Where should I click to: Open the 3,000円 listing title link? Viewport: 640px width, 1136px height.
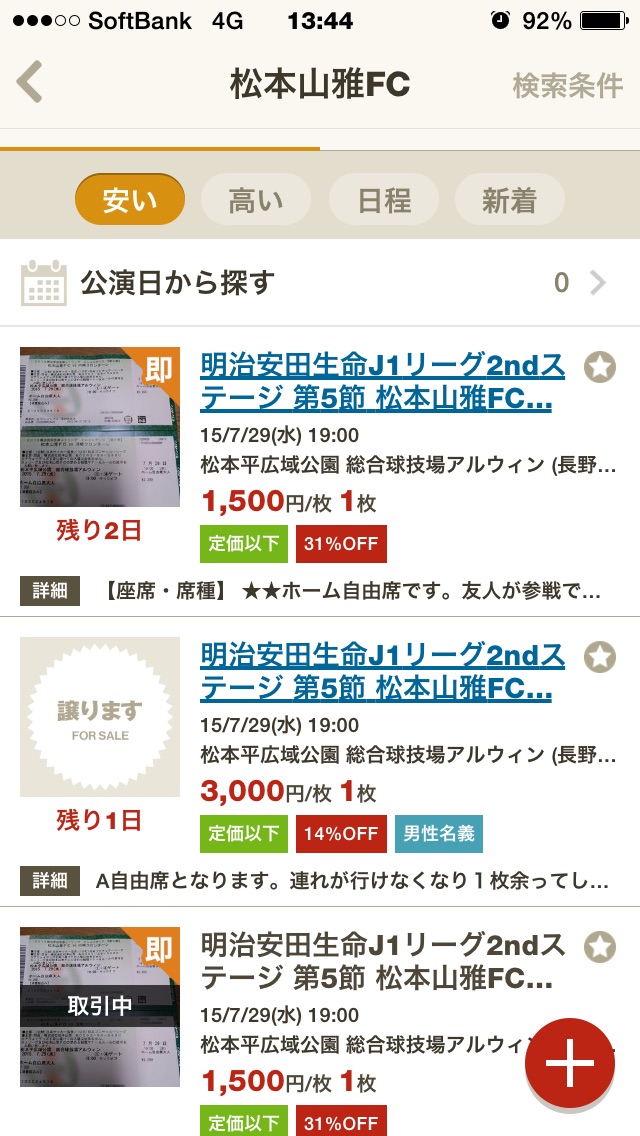coord(382,673)
